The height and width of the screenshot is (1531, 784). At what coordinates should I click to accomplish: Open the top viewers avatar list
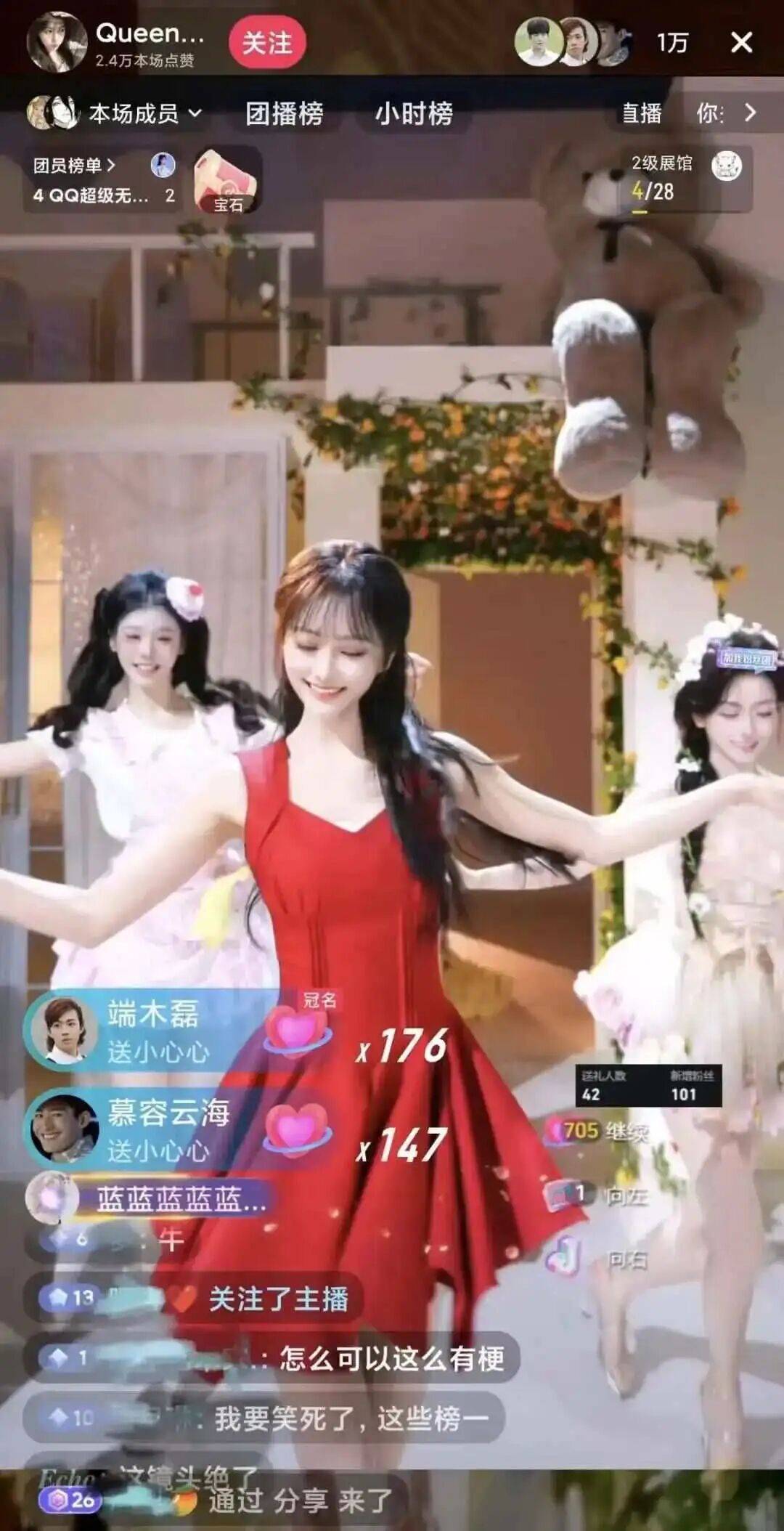572,42
